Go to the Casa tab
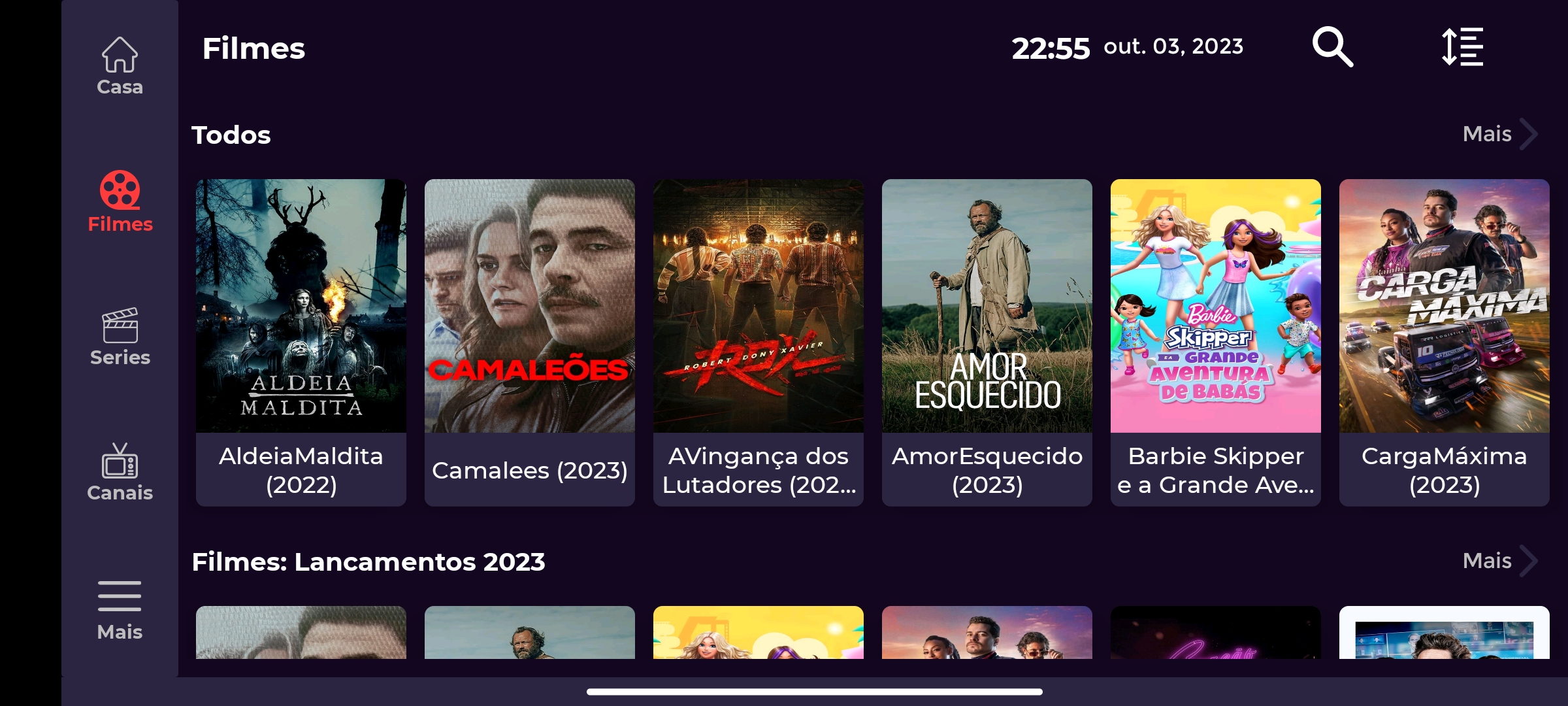 coord(120,66)
